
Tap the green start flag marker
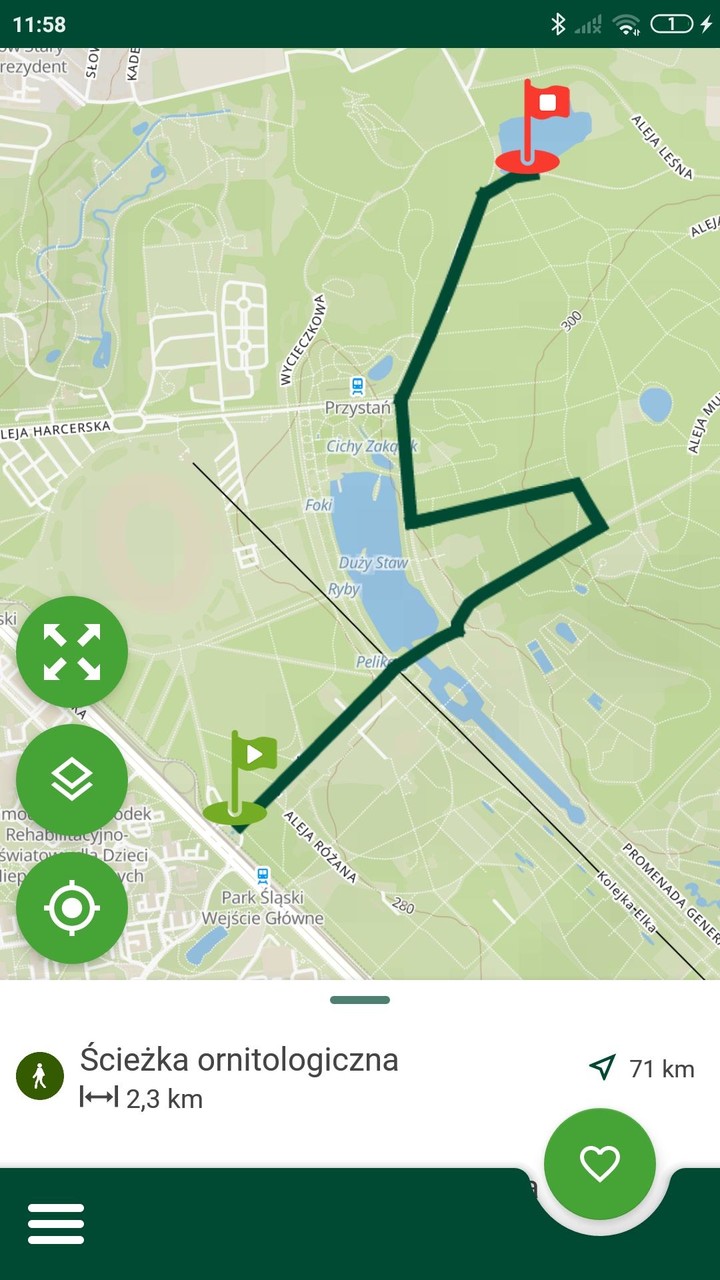(x=240, y=780)
